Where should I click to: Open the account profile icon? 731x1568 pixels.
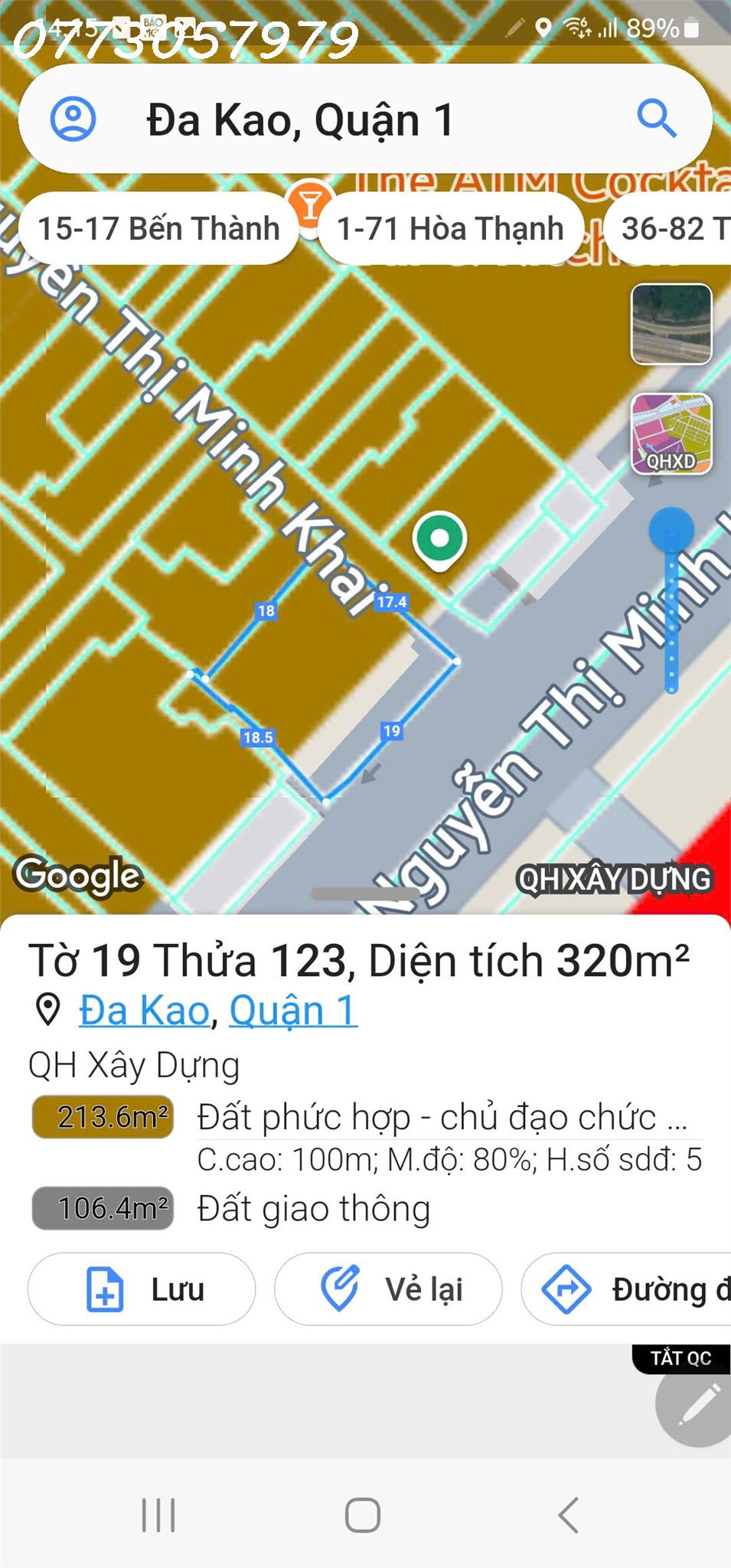(x=73, y=119)
